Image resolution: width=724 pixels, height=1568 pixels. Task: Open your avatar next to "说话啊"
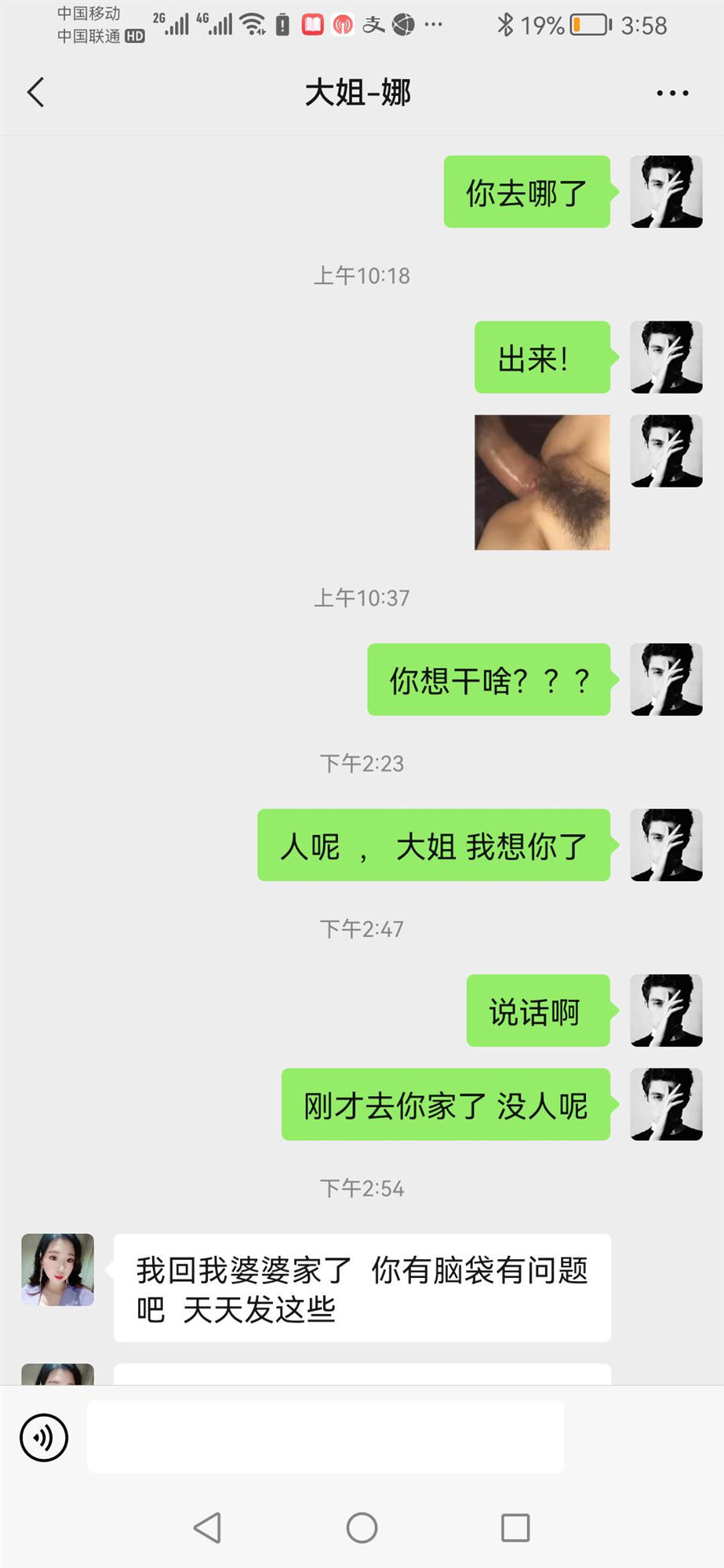666,1011
